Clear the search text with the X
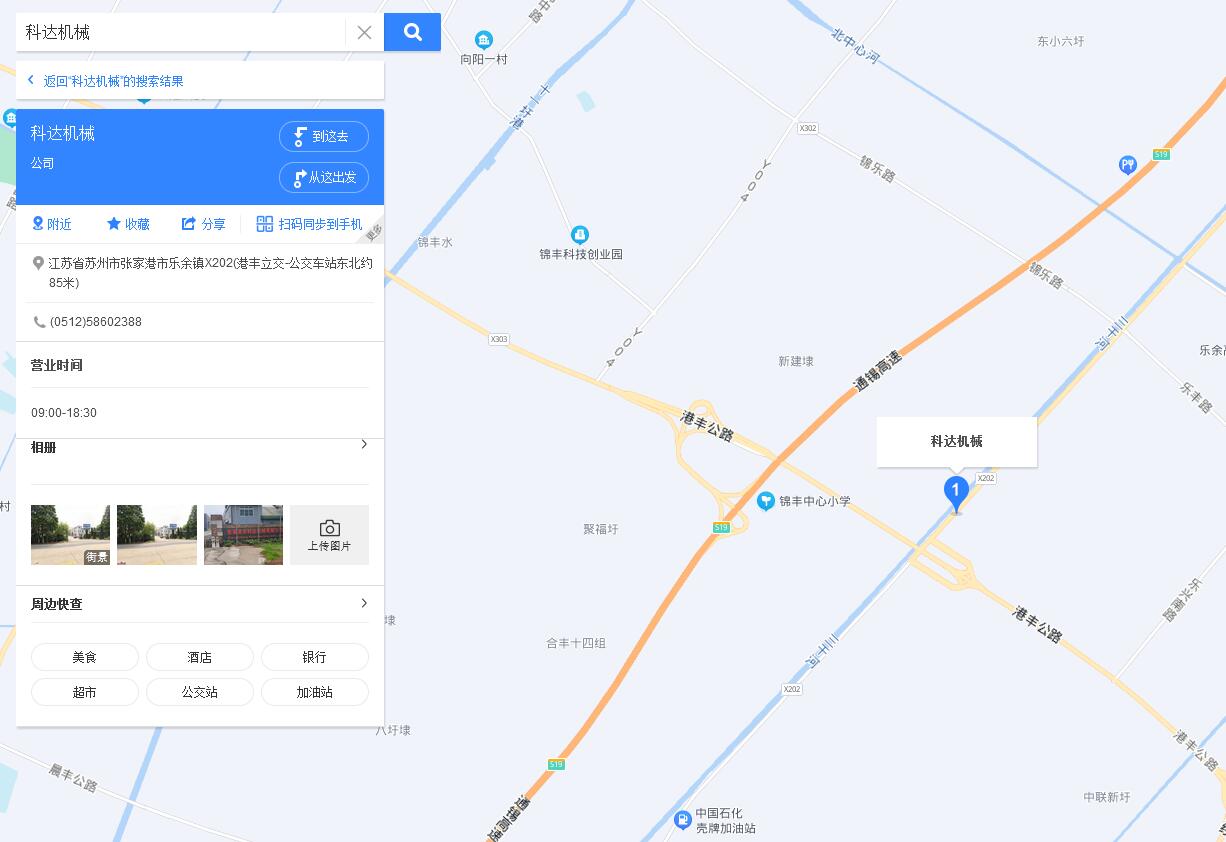This screenshot has width=1226, height=842. (364, 32)
